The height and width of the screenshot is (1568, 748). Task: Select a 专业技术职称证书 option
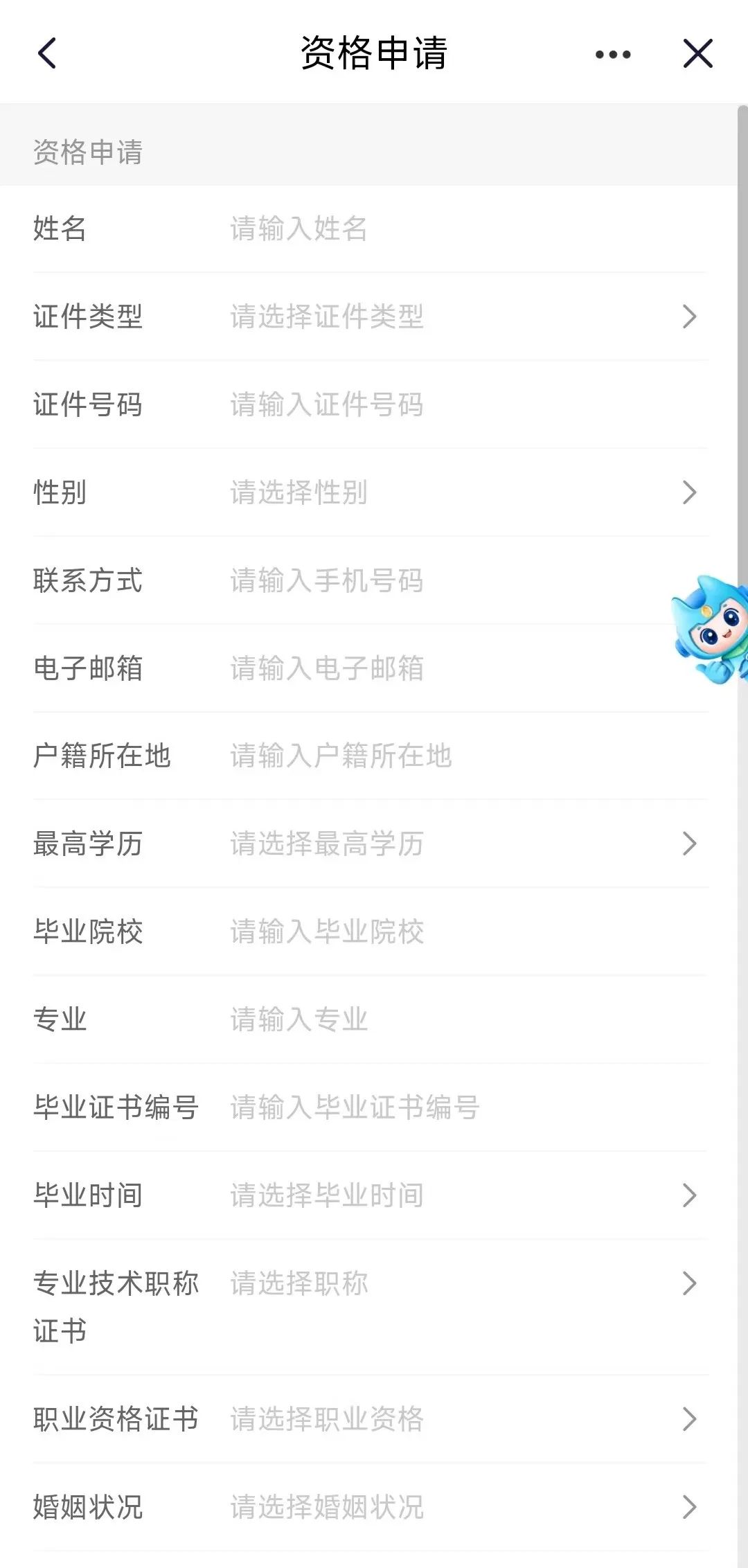(x=457, y=1283)
